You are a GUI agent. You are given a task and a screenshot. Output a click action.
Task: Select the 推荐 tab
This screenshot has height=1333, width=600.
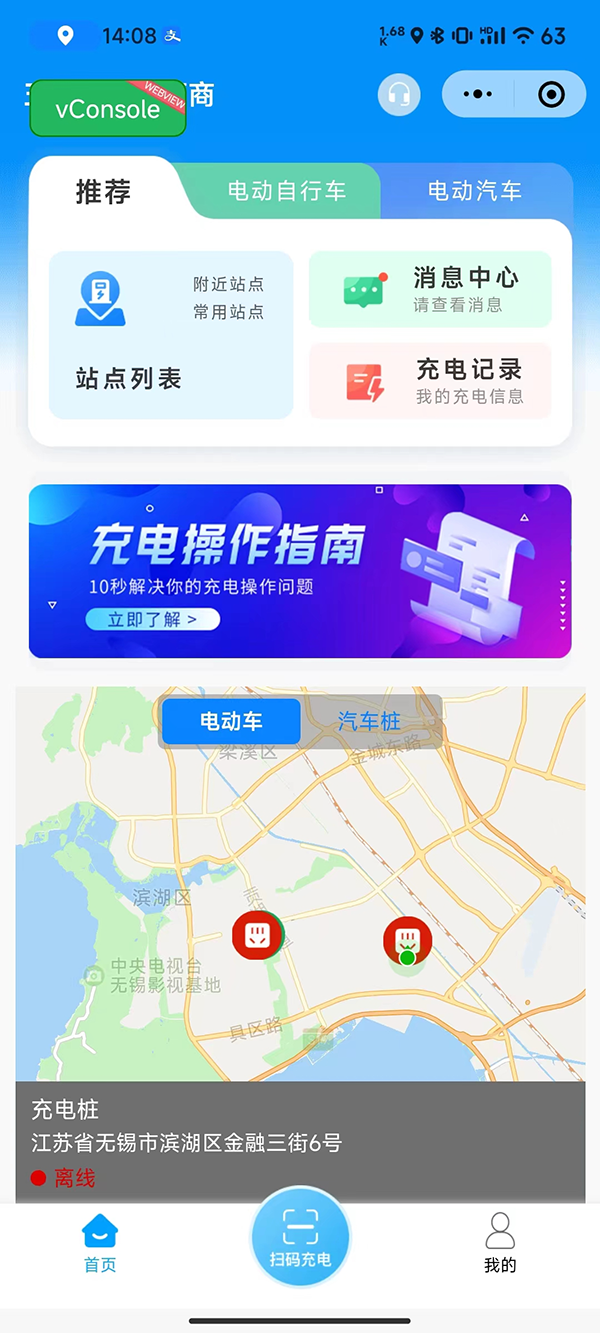tap(104, 191)
